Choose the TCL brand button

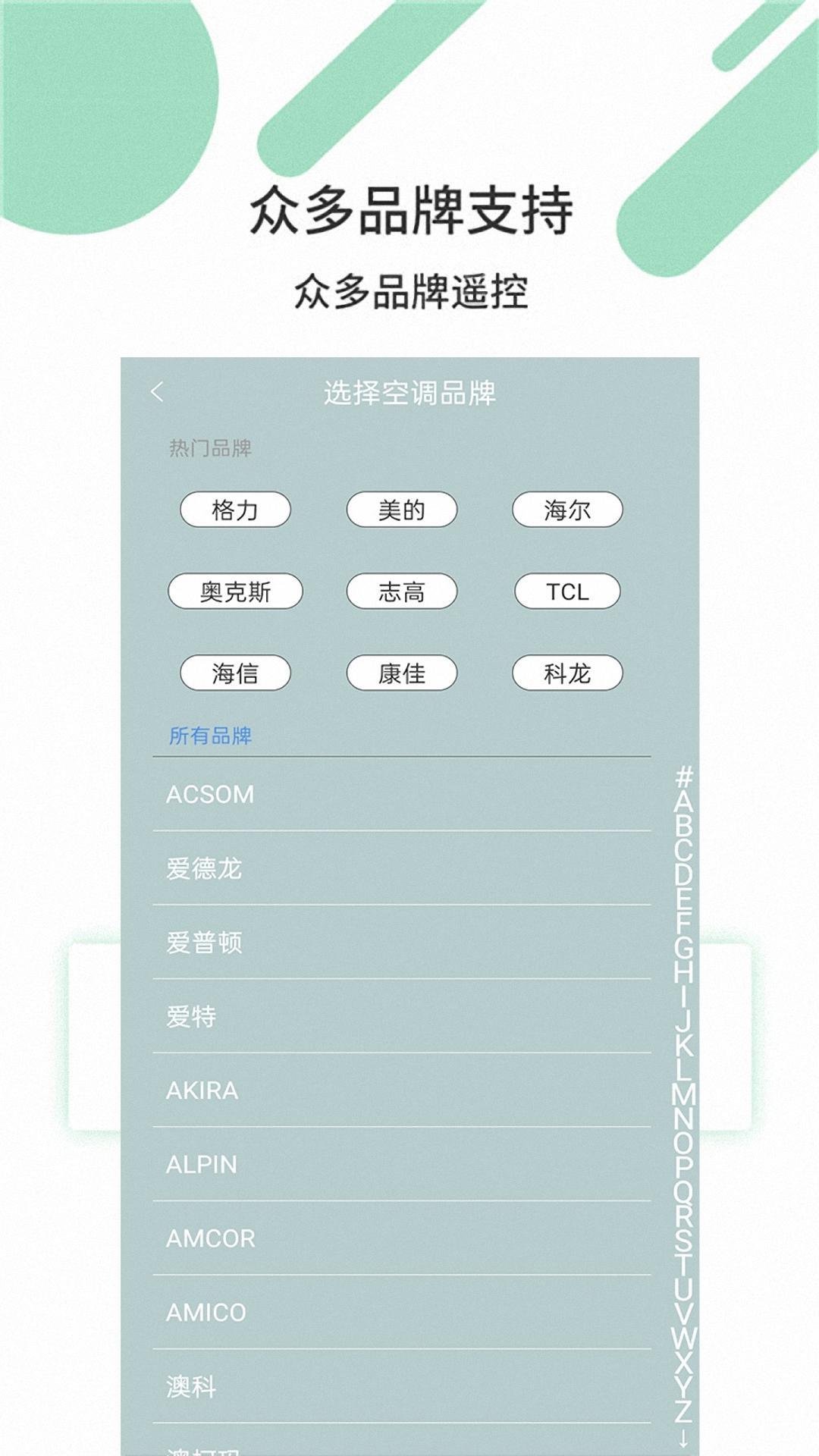(567, 591)
